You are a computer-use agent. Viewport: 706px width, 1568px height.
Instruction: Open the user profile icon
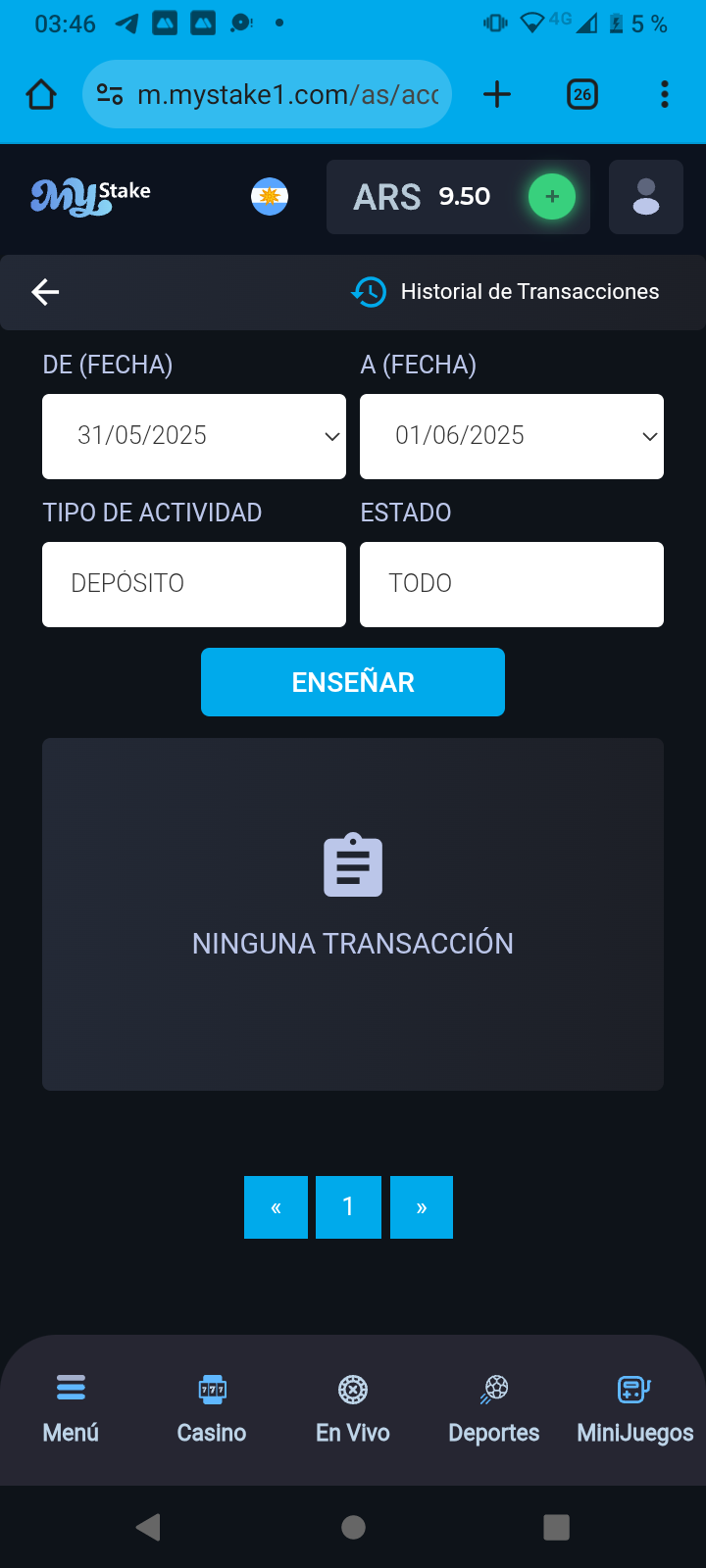tap(645, 197)
